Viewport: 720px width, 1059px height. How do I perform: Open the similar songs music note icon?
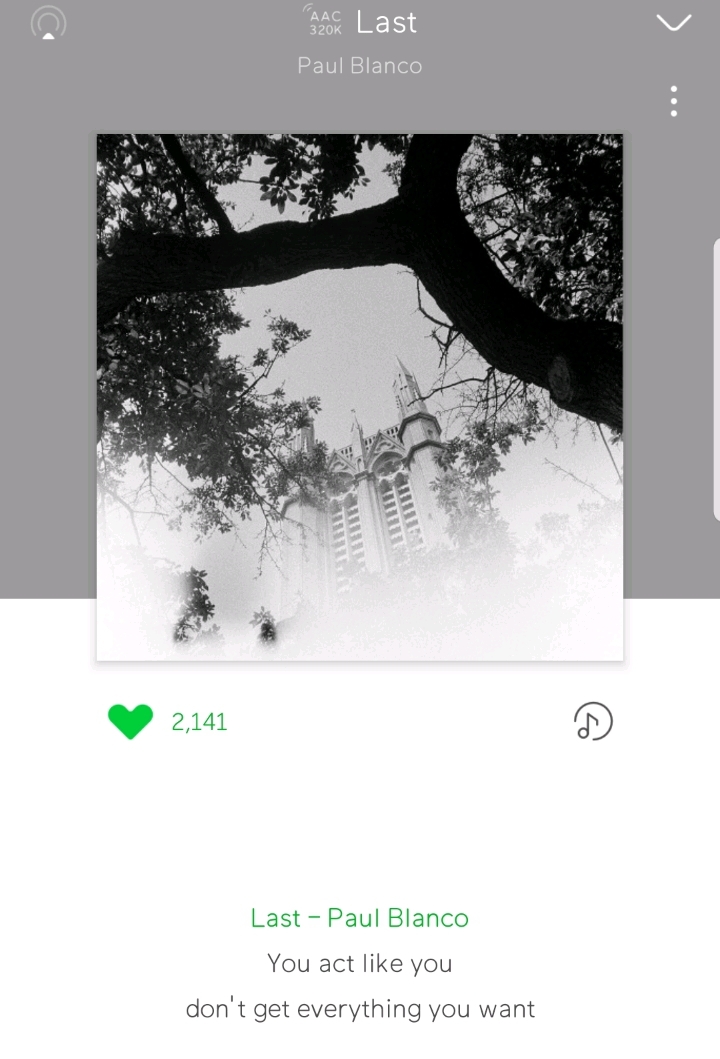click(x=592, y=721)
